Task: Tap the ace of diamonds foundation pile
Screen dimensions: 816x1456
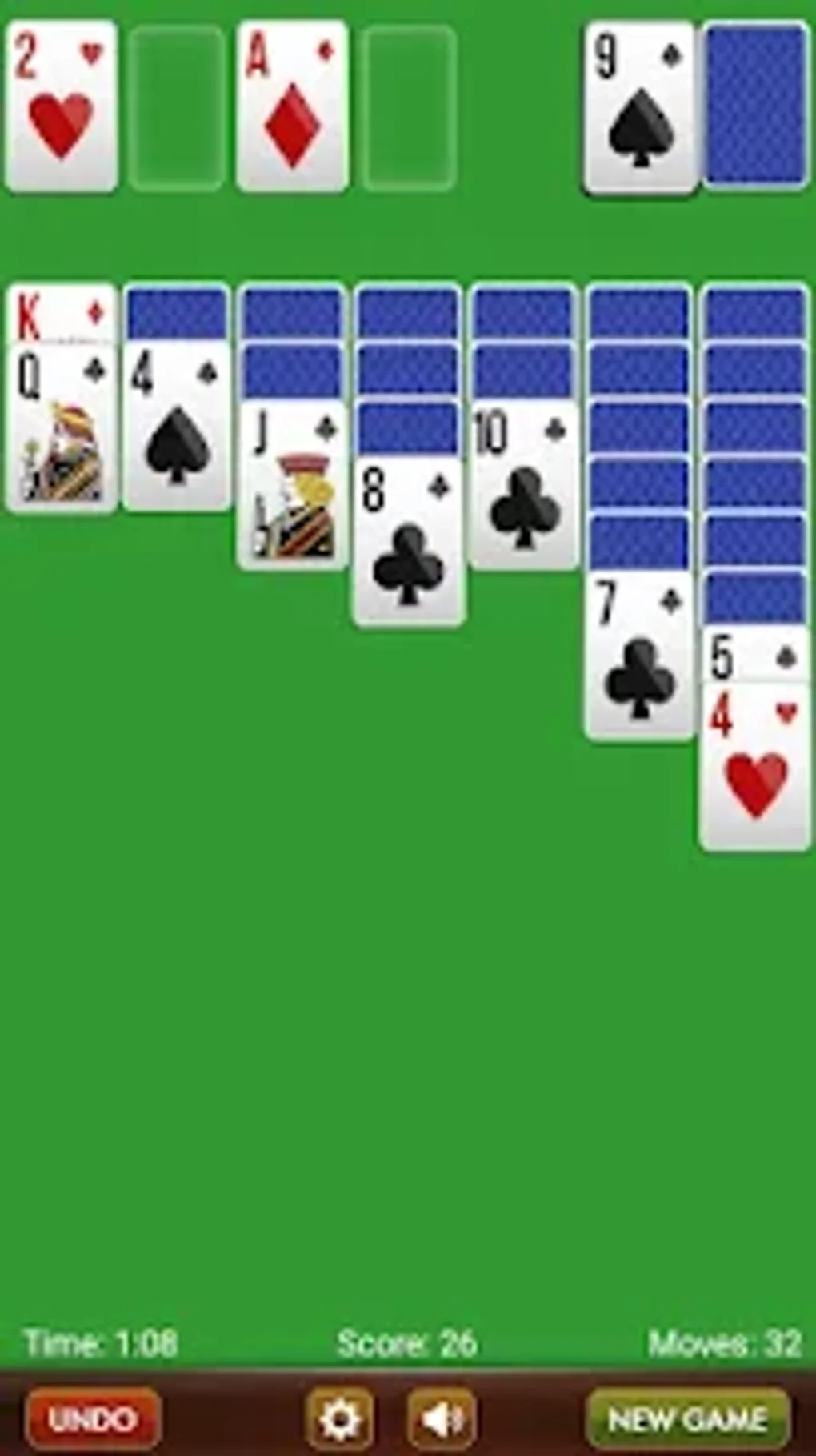Action: click(293, 106)
